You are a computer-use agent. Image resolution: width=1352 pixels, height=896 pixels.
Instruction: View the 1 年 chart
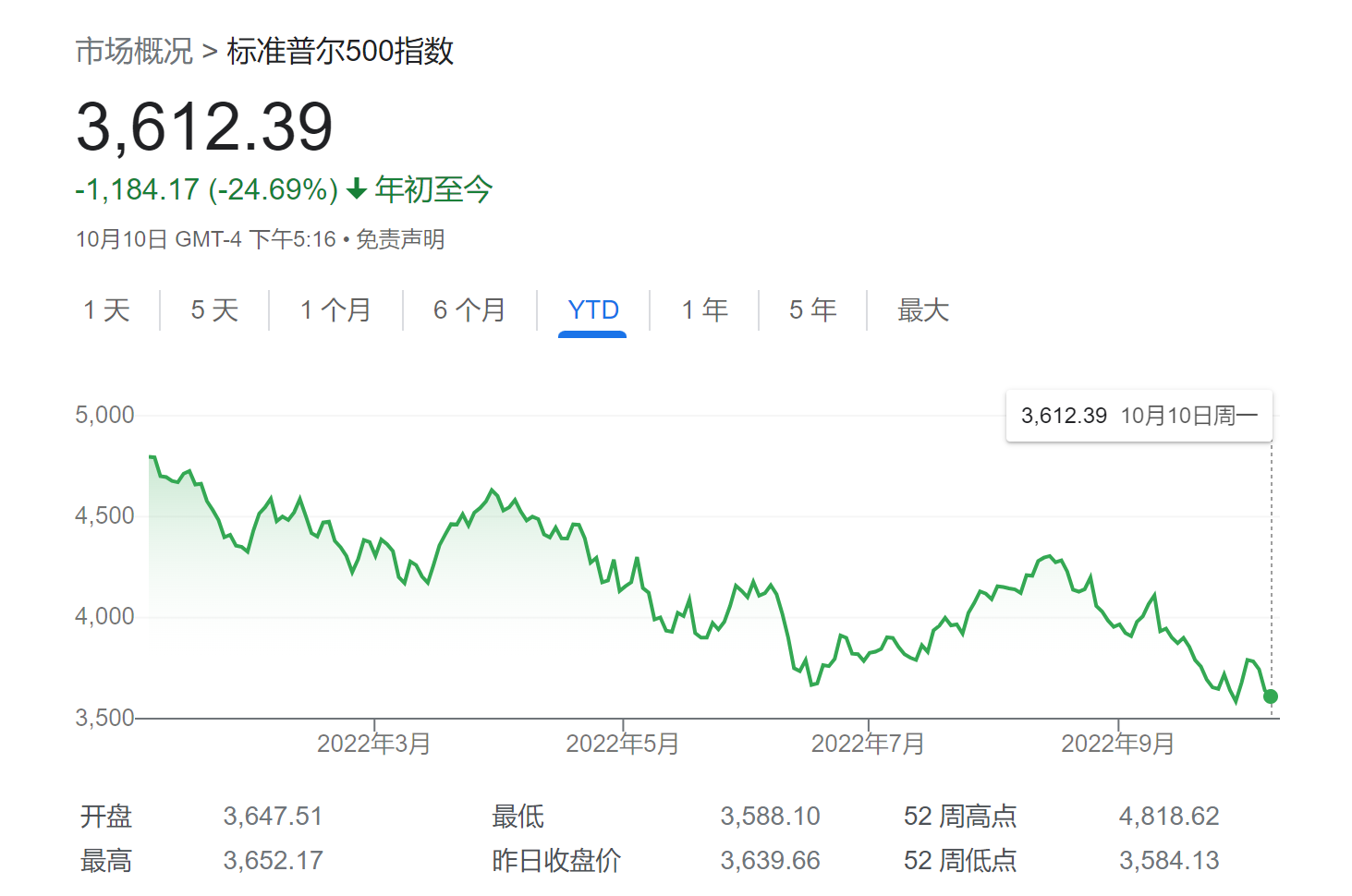click(x=704, y=310)
